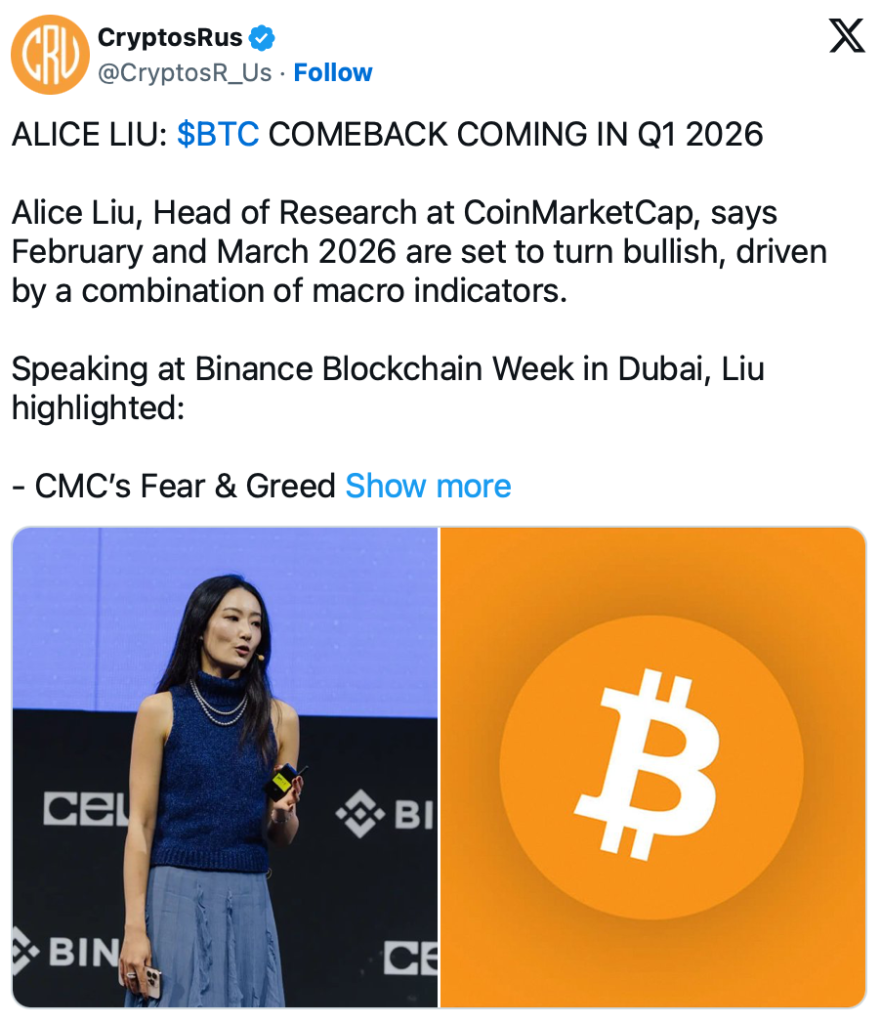Expand the post with Show more
881x1024 pixels.
tap(428, 486)
